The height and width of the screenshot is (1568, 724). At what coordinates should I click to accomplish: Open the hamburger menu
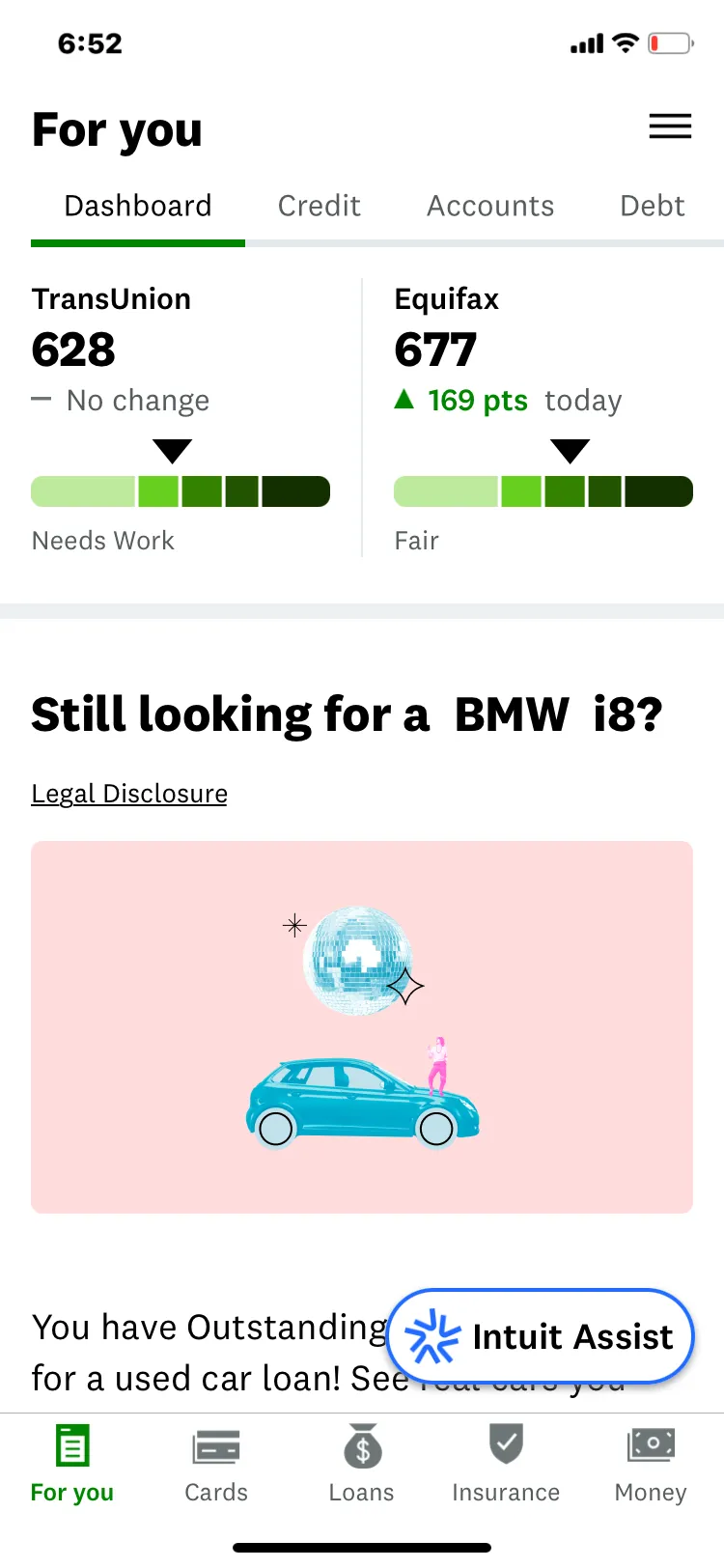[670, 126]
